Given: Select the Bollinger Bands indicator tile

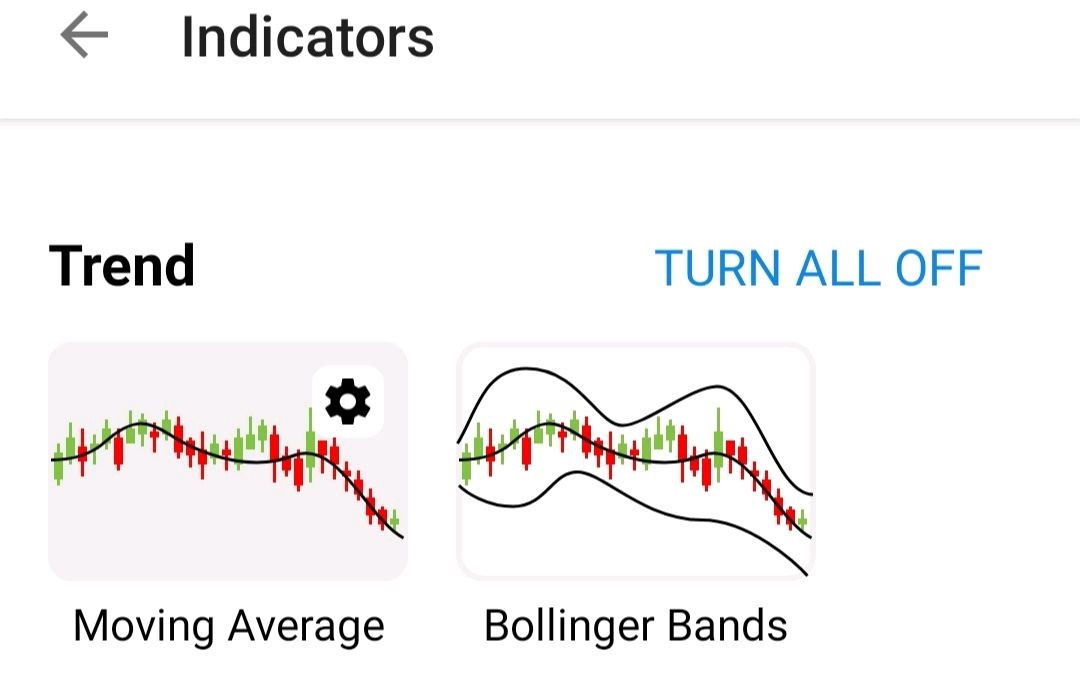Looking at the screenshot, I should pyautogui.click(x=636, y=462).
